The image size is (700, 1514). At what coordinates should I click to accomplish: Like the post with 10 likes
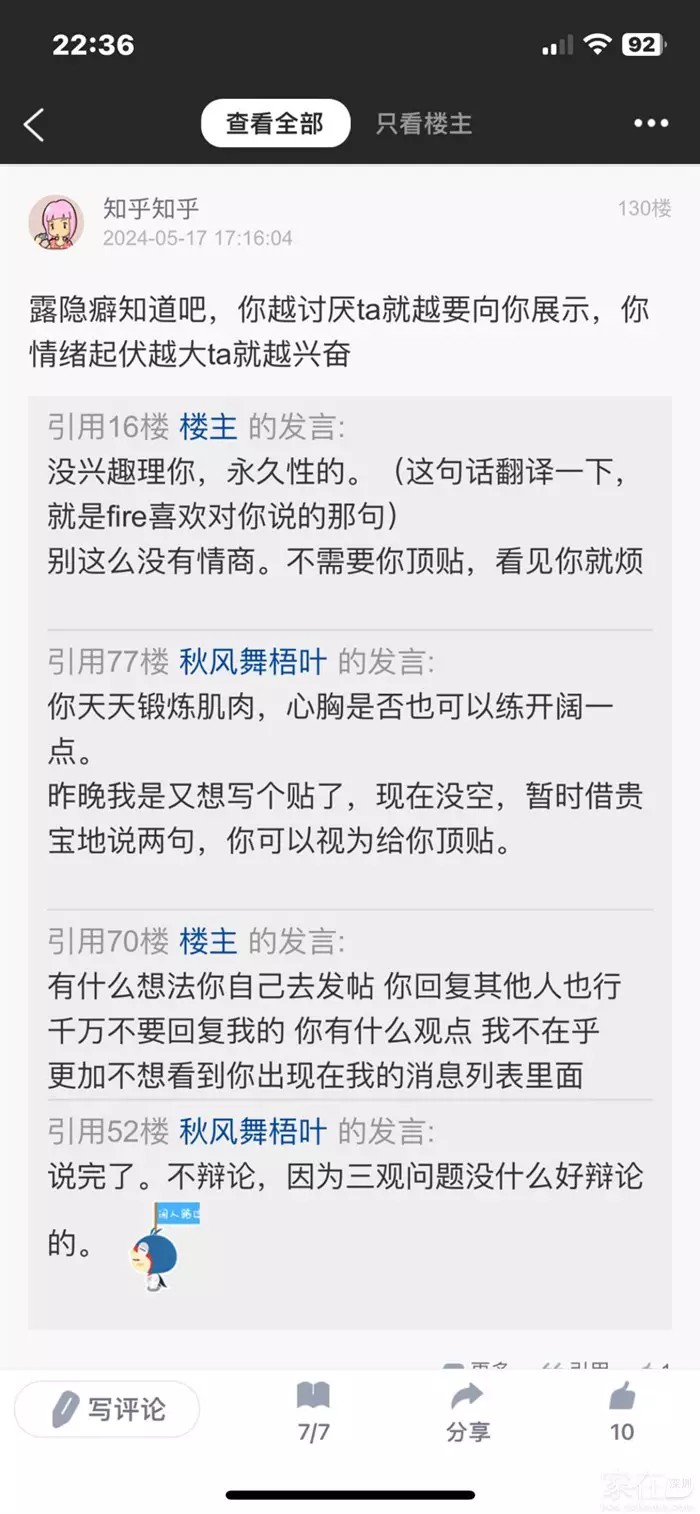[622, 1411]
